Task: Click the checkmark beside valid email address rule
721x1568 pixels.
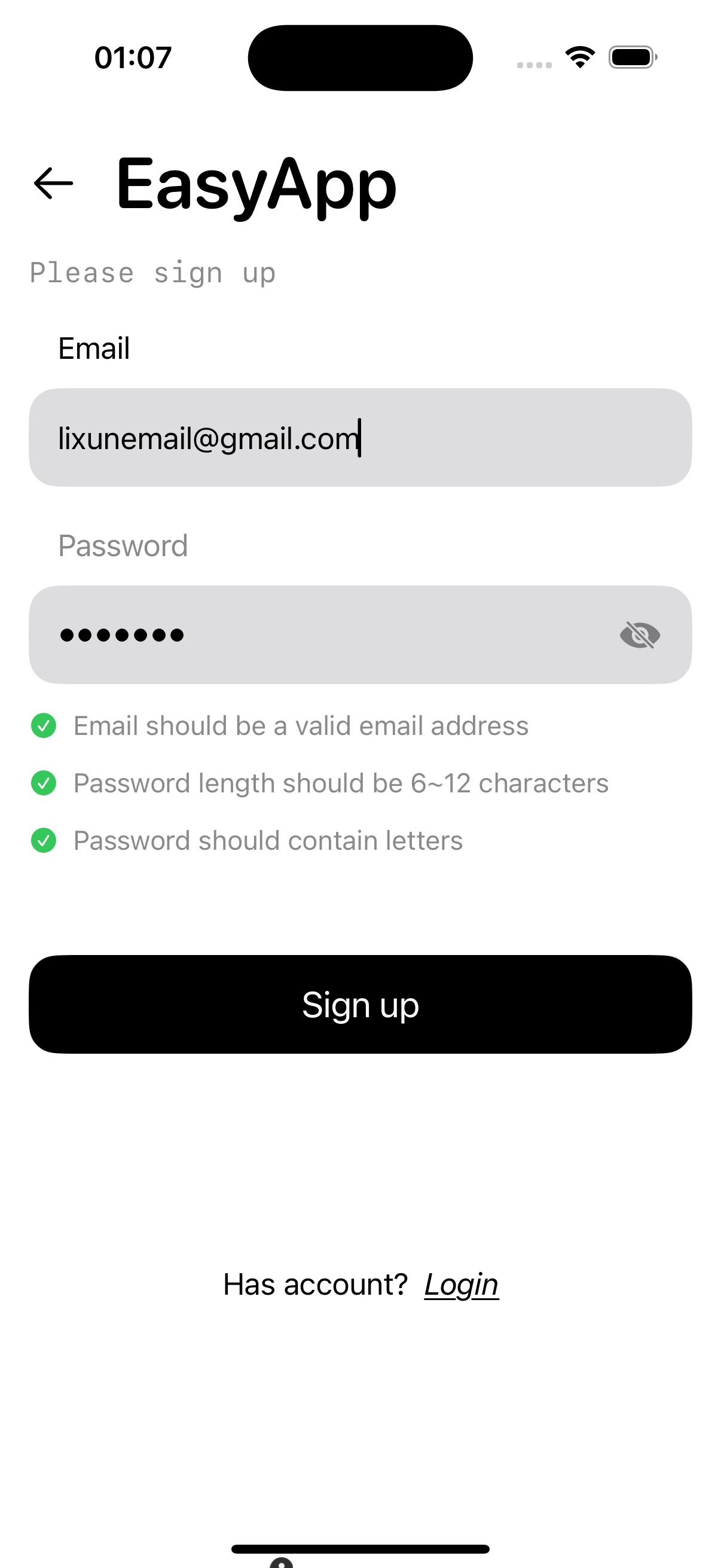Action: pos(43,725)
